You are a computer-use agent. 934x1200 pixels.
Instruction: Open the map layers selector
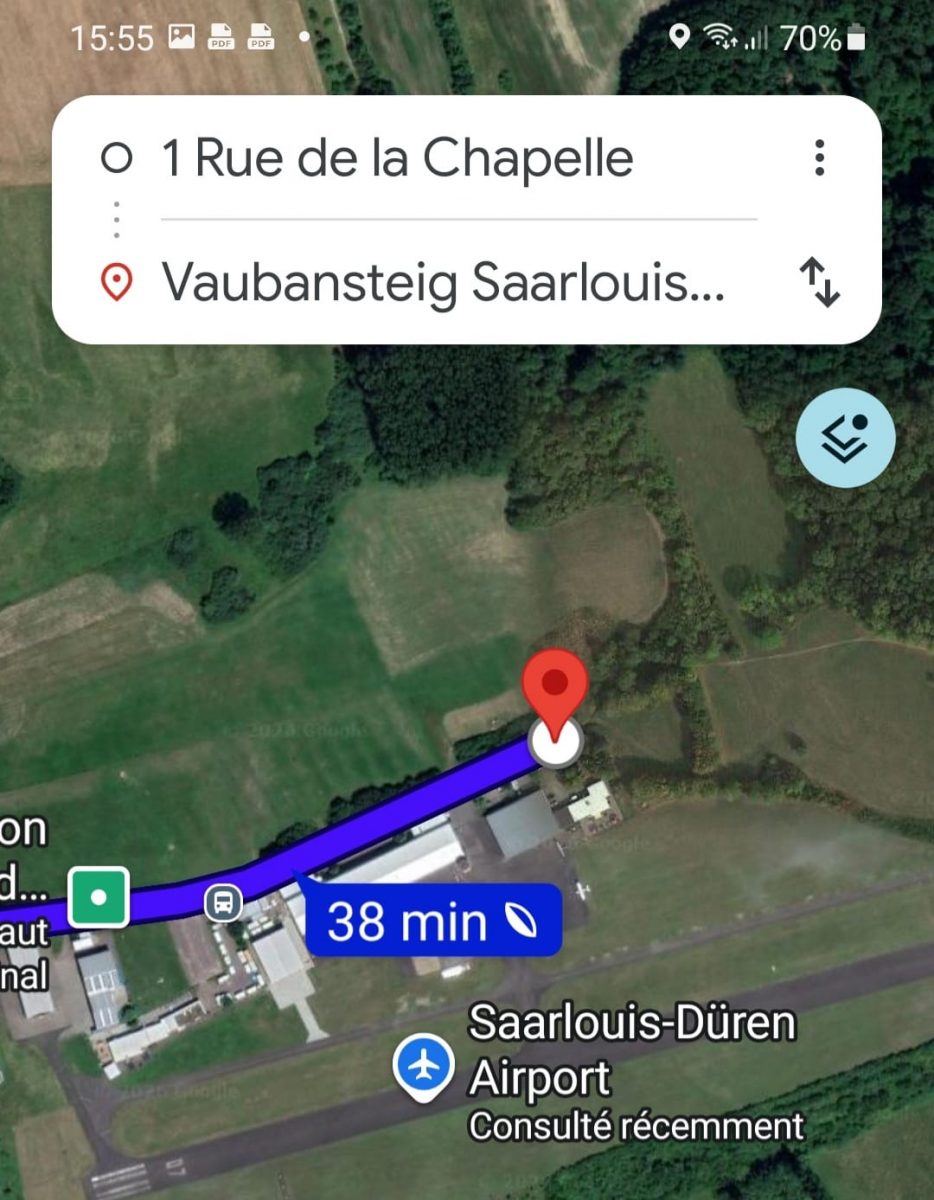[845, 438]
